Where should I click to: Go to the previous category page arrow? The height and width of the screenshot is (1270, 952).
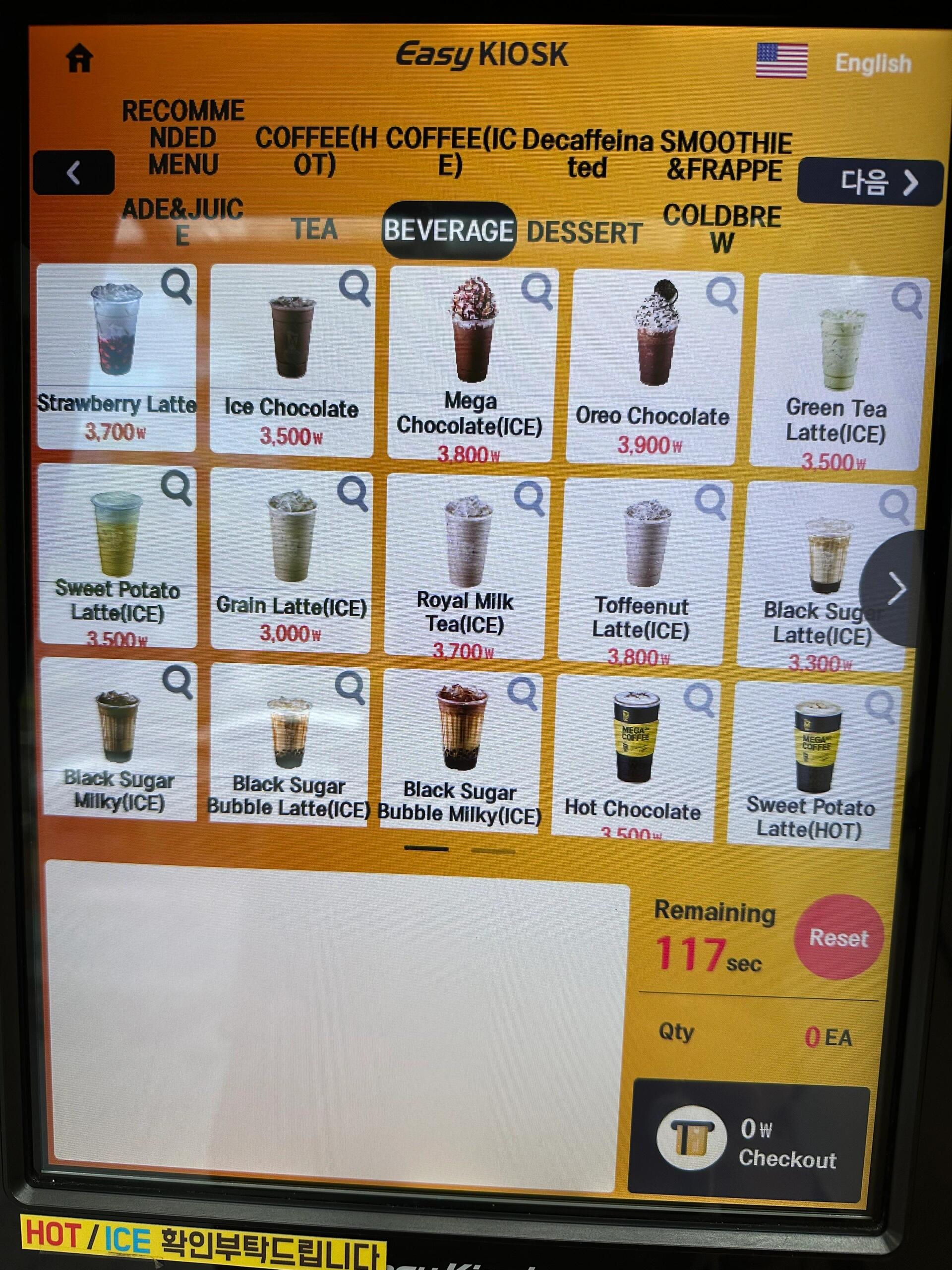tap(73, 172)
